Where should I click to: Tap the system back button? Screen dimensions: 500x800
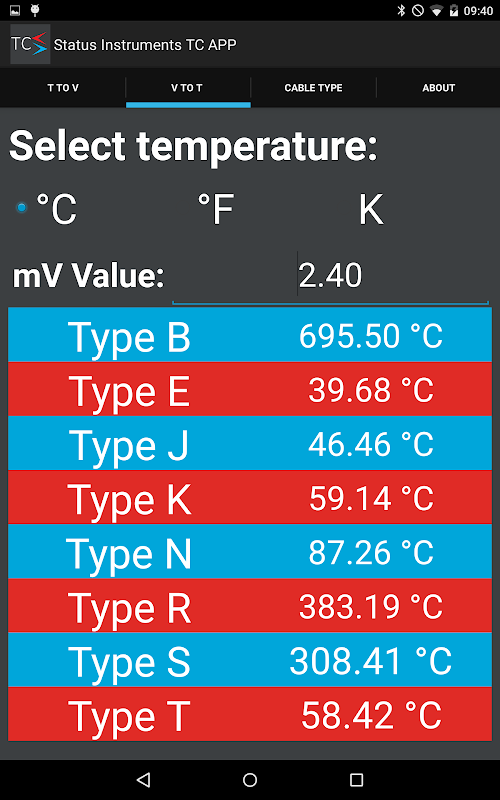[x=143, y=779]
